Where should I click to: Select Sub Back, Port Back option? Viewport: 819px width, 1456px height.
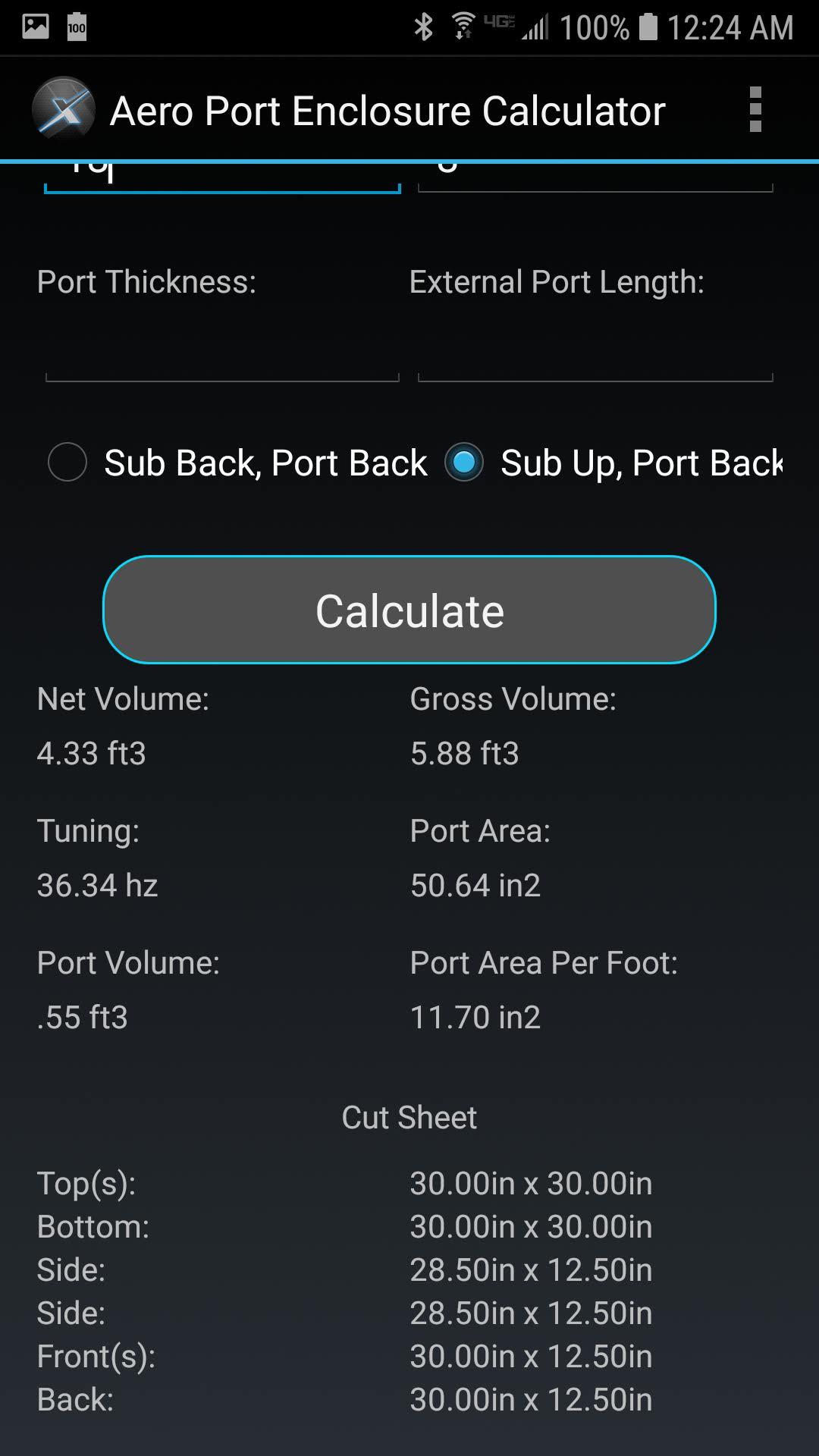coord(237,463)
